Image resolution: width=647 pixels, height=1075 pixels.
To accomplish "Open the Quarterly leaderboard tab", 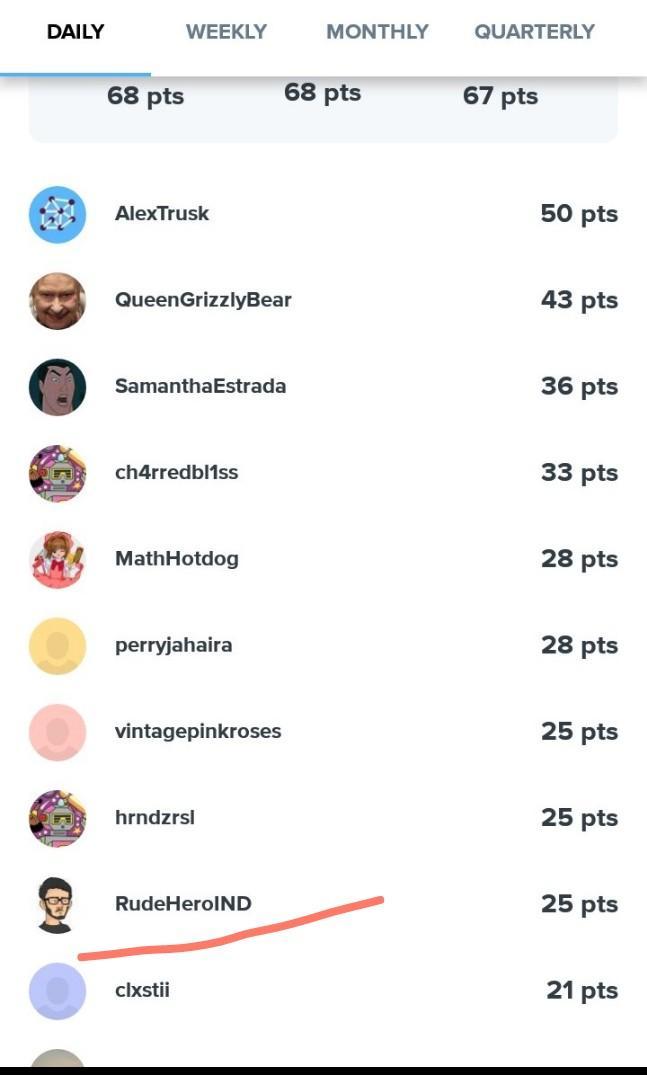I will (534, 32).
